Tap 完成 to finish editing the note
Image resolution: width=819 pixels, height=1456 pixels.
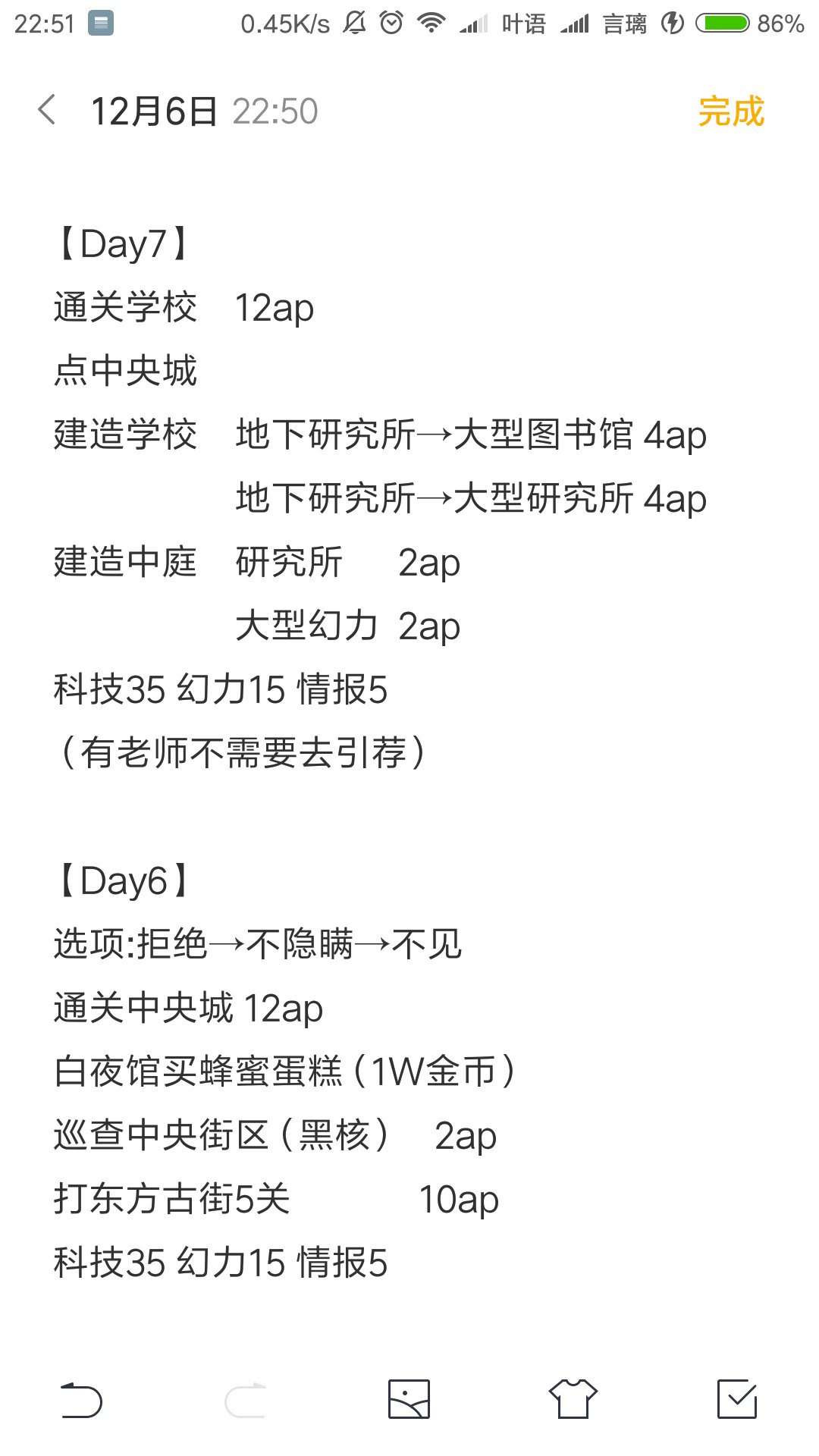pyautogui.click(x=731, y=111)
